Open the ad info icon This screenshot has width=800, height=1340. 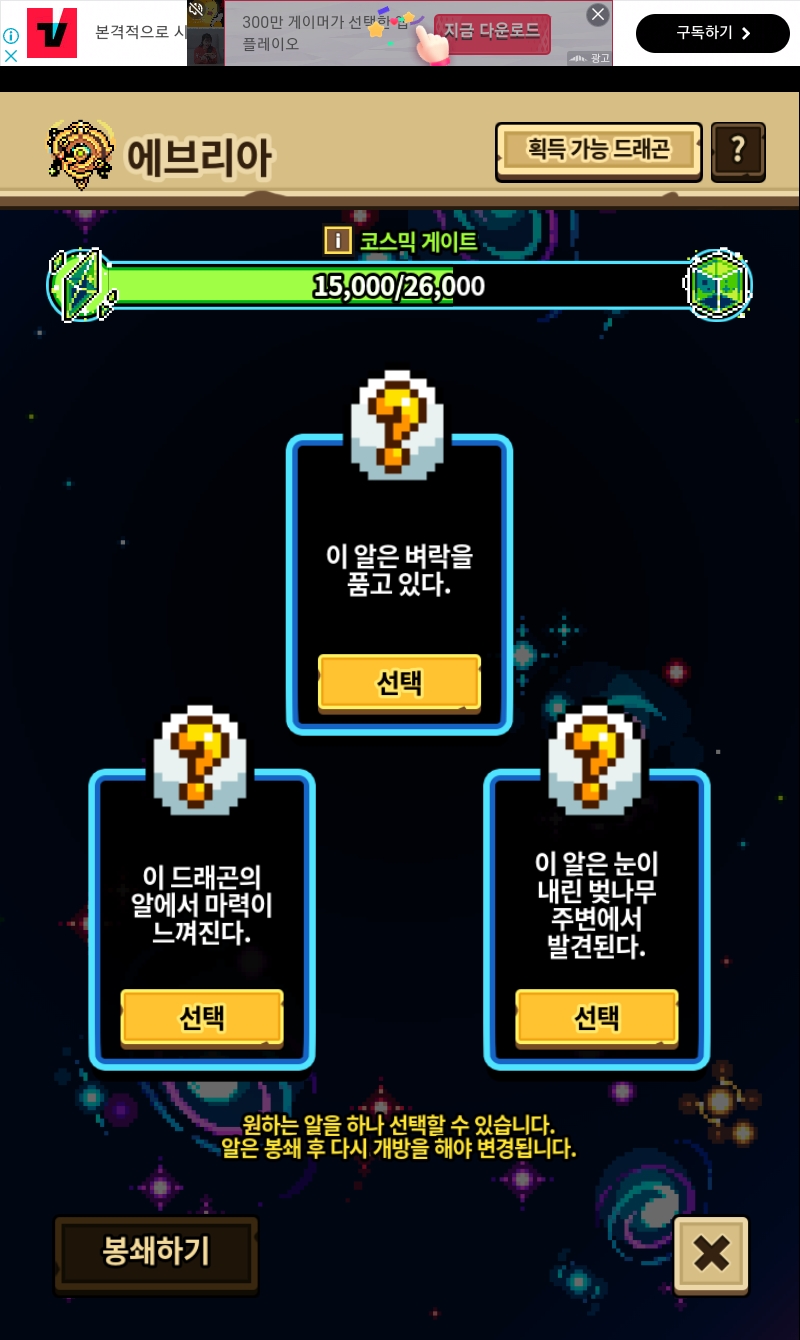click(11, 35)
